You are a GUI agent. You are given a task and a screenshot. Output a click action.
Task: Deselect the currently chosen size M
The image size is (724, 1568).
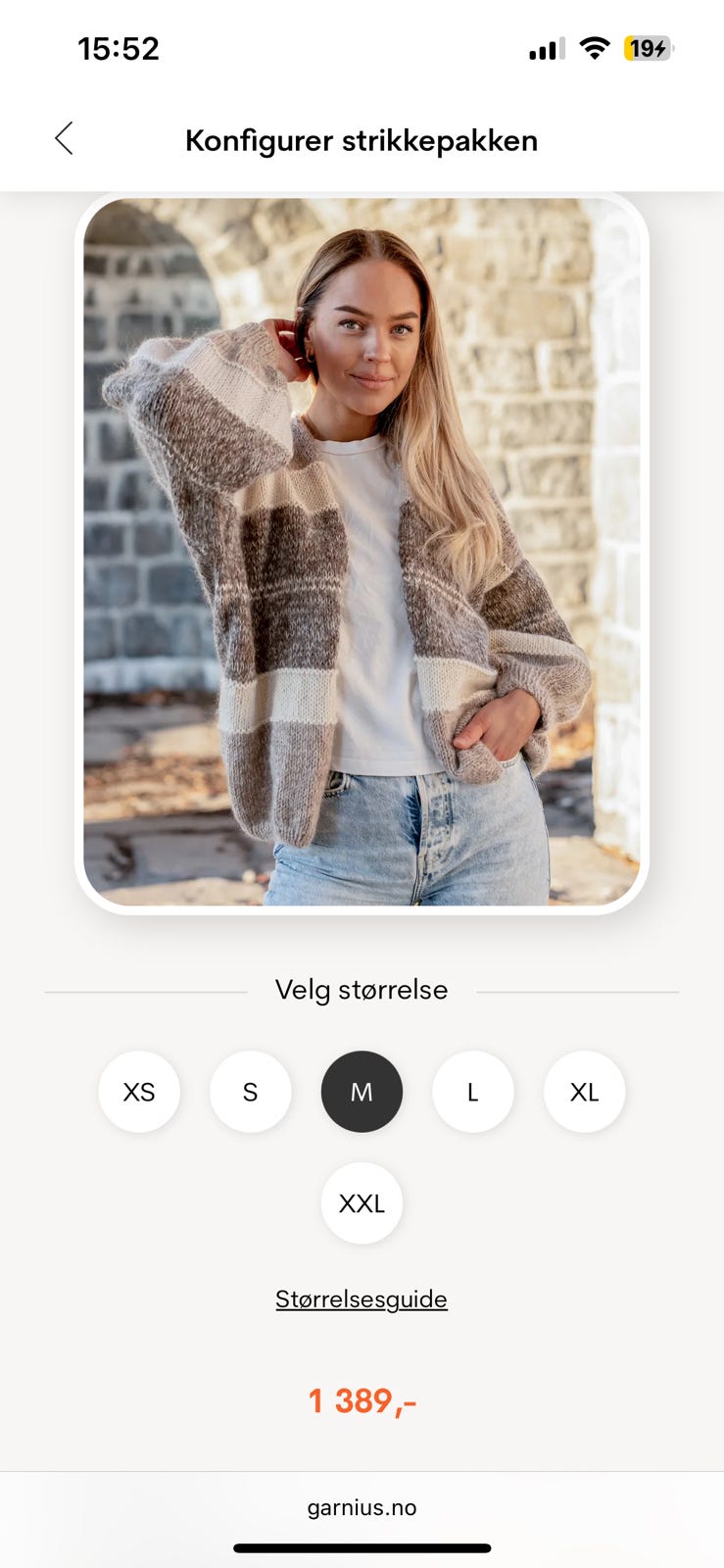[x=362, y=1091]
